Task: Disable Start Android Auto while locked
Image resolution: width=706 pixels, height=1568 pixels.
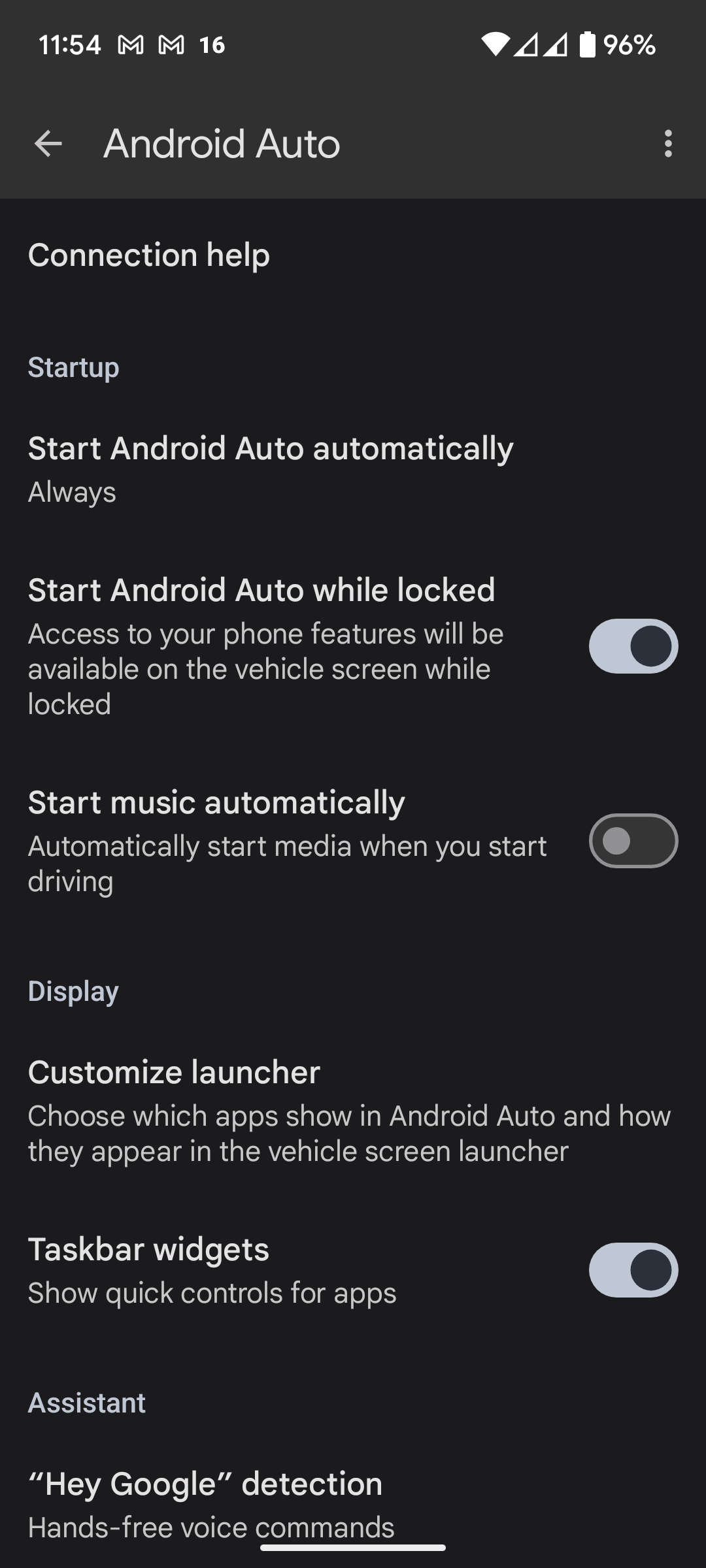Action: point(633,646)
